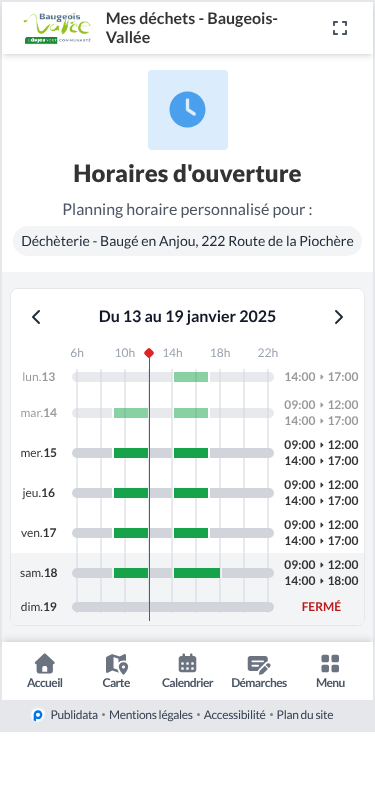The width and height of the screenshot is (375, 812).
Task: Open the Menu tab
Action: coord(330,671)
